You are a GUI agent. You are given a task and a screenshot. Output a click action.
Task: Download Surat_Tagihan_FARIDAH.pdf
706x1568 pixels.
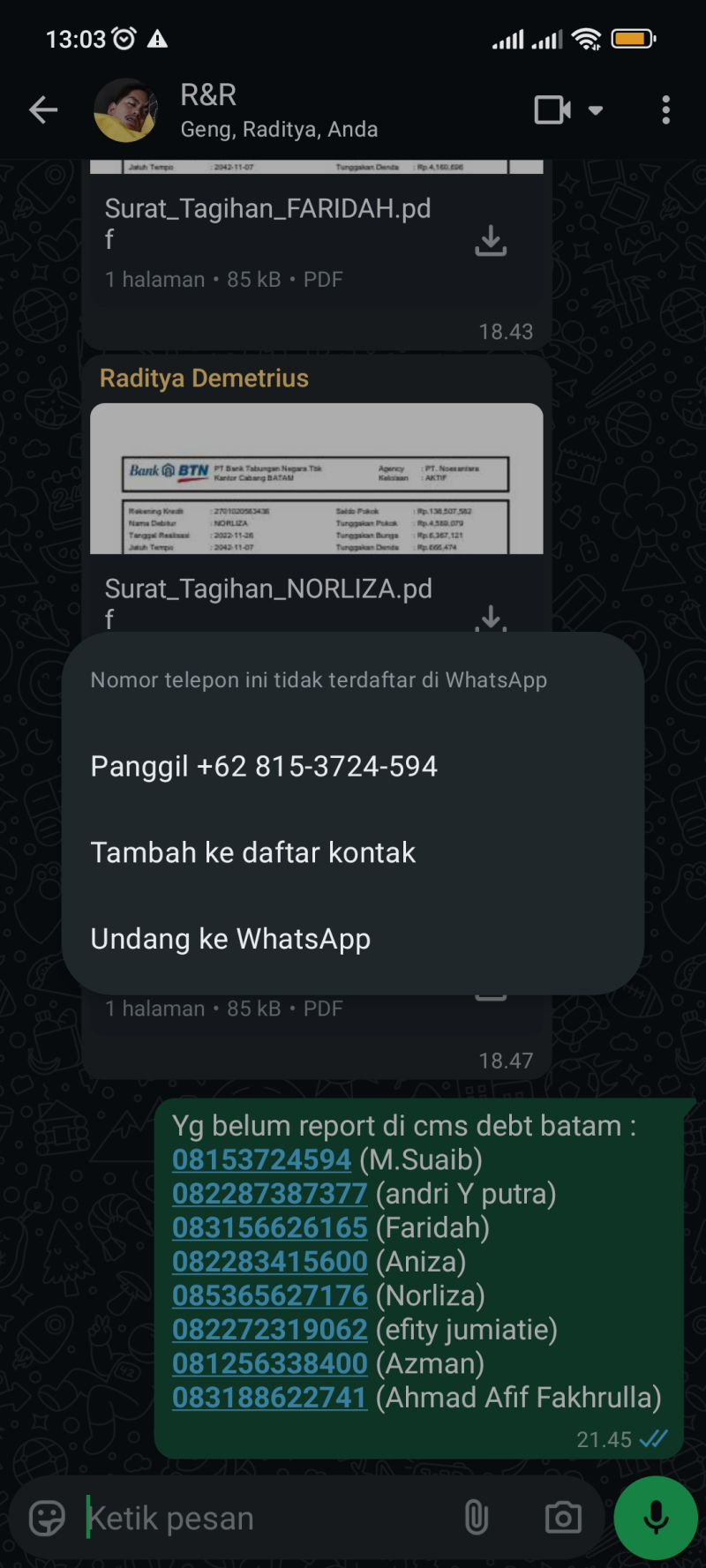[x=491, y=240]
